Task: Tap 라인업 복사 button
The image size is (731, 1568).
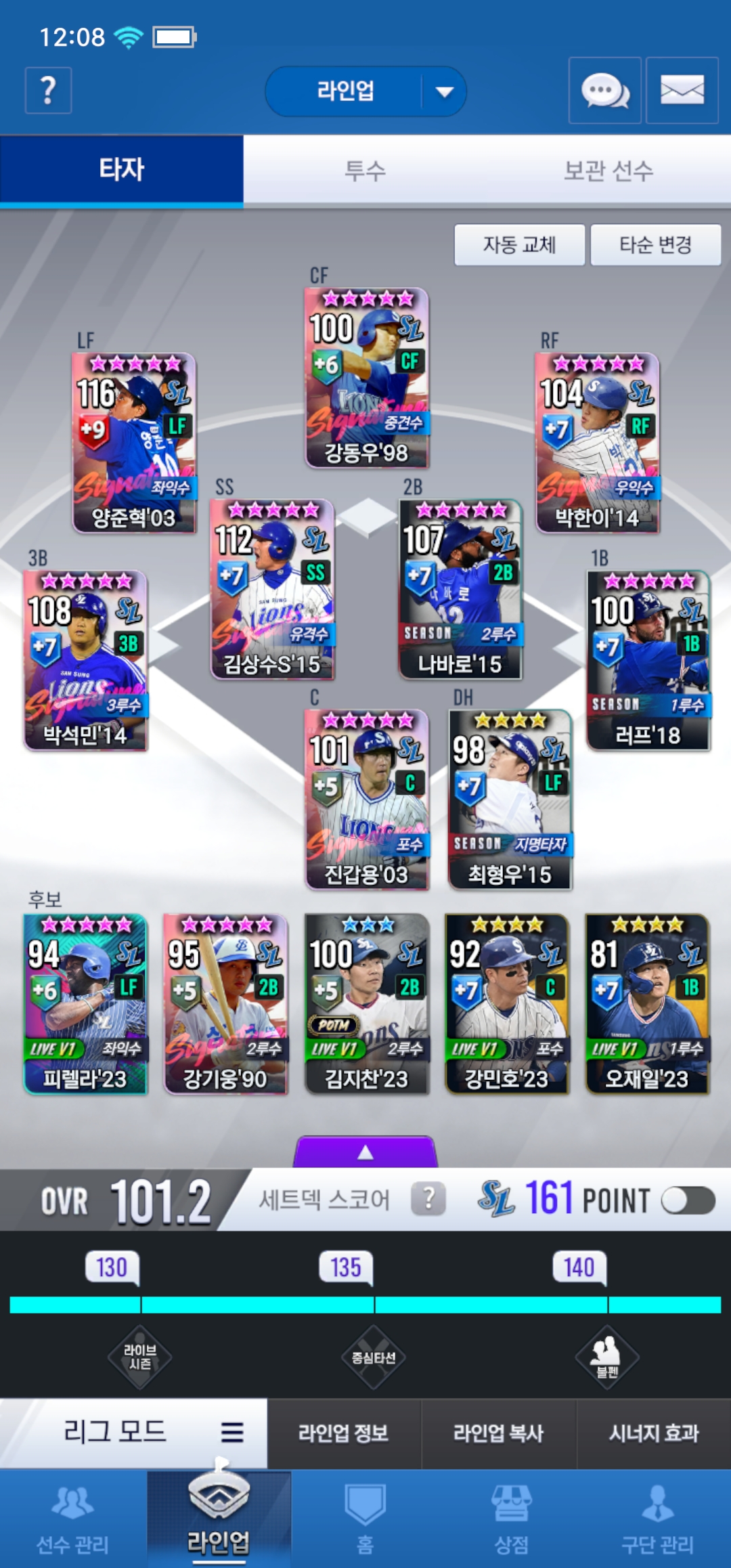Action: point(498,1433)
